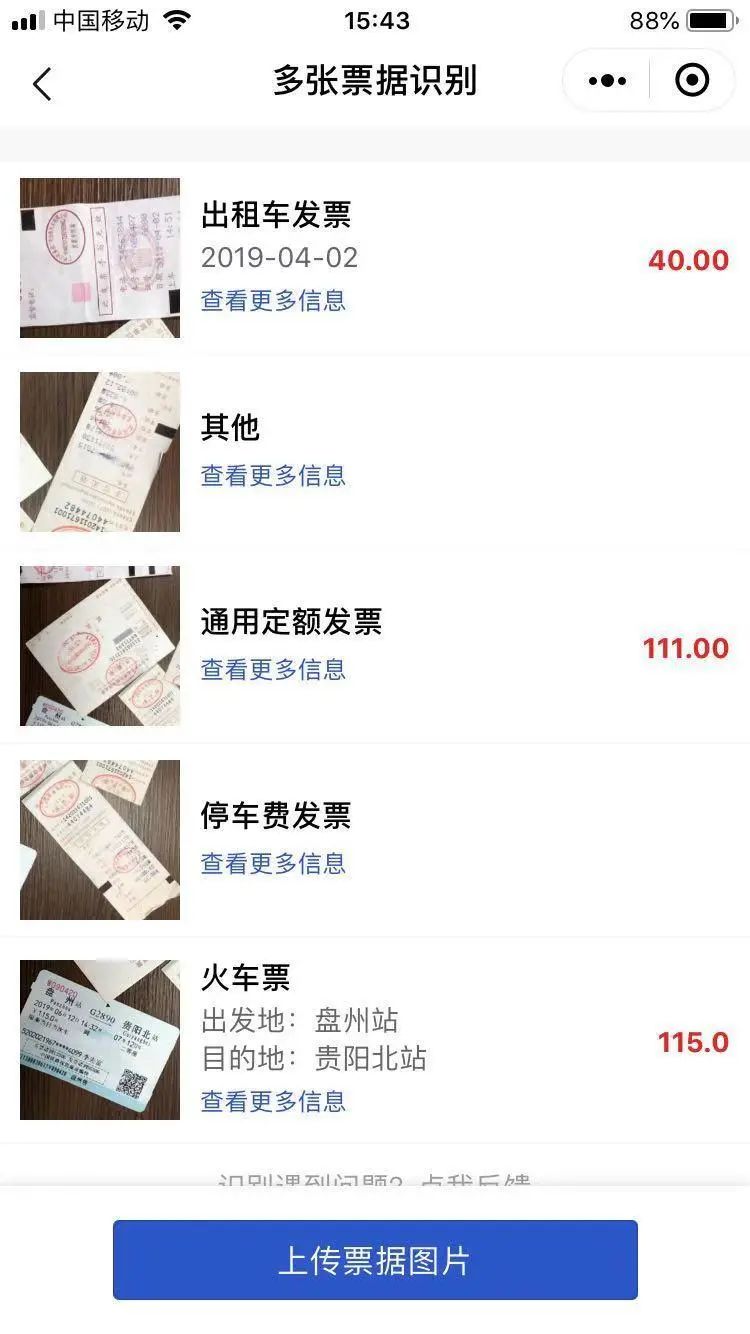Open the 停车费发票 photo thumbnail
The image size is (750, 1334).
[100, 840]
